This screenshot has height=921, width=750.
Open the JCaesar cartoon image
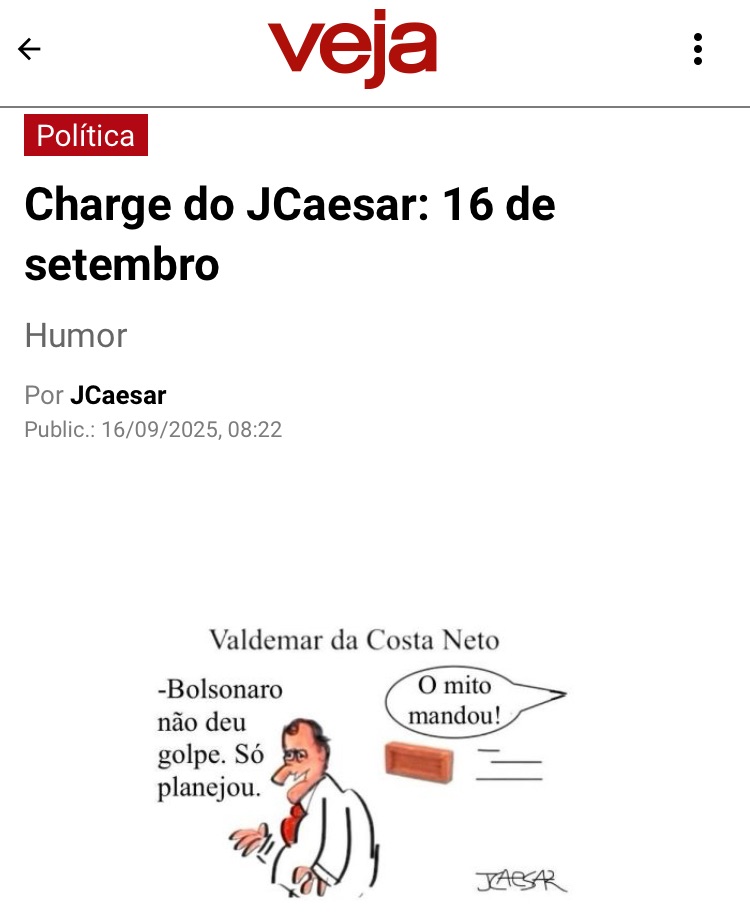pyautogui.click(x=360, y=760)
